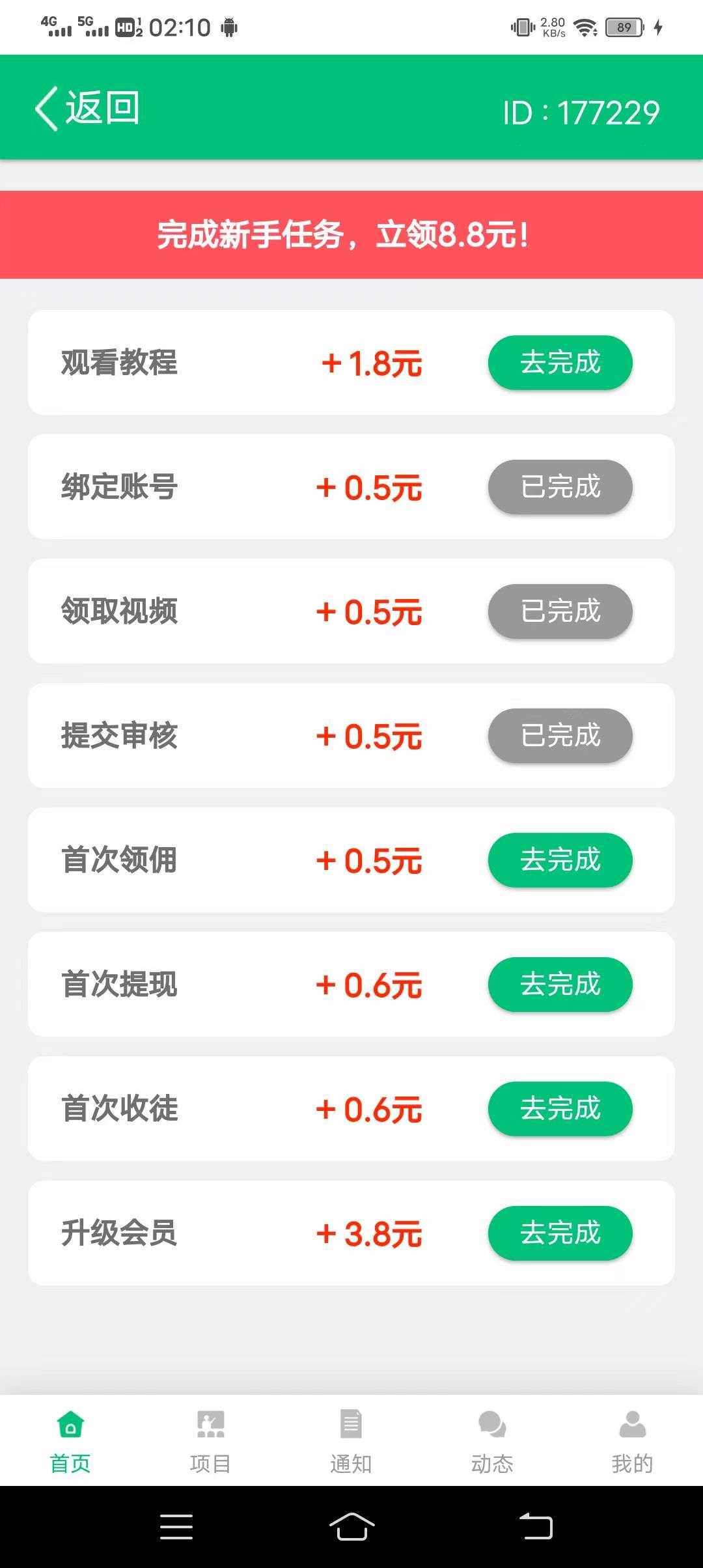Switch to the 项目 tab
The height and width of the screenshot is (1568, 703).
pyautogui.click(x=210, y=1442)
